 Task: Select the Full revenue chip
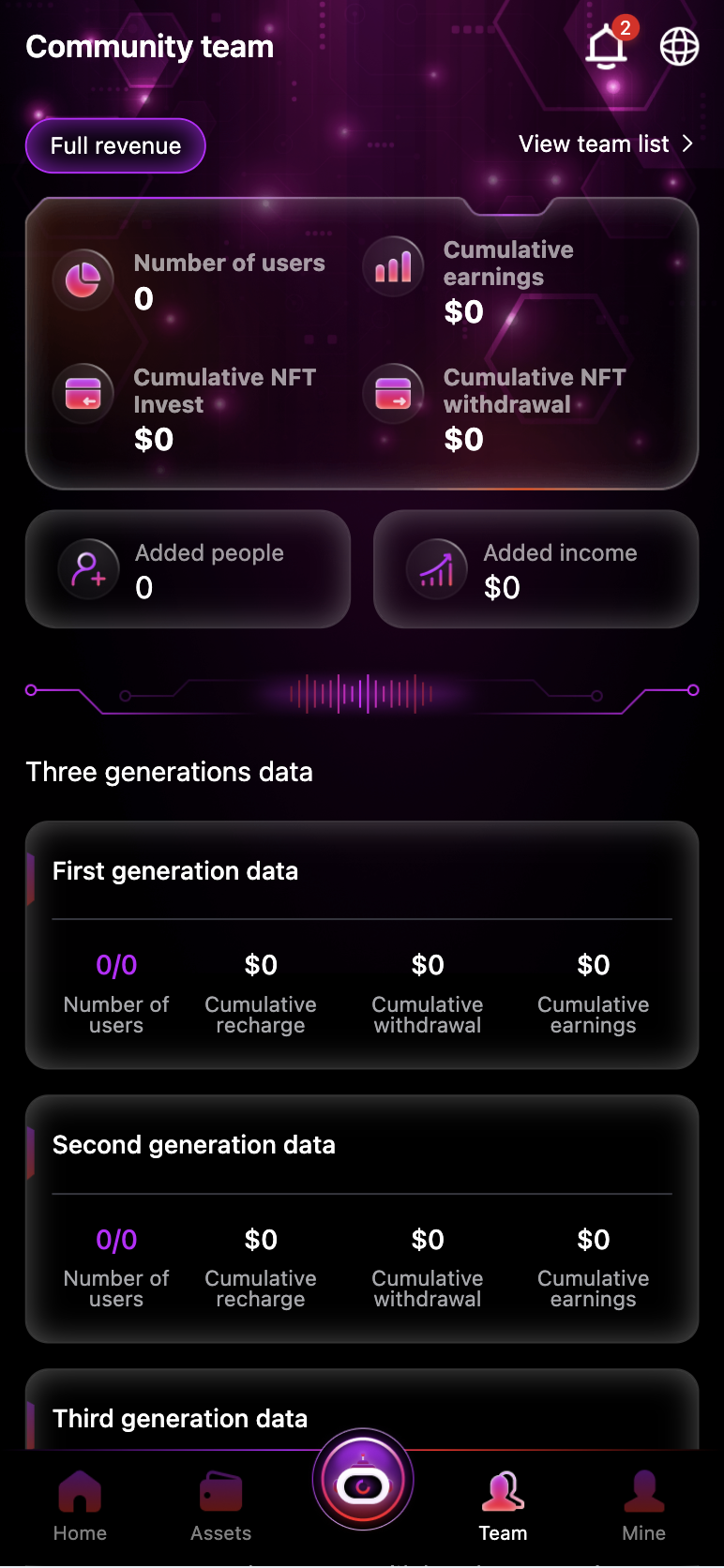tap(115, 145)
